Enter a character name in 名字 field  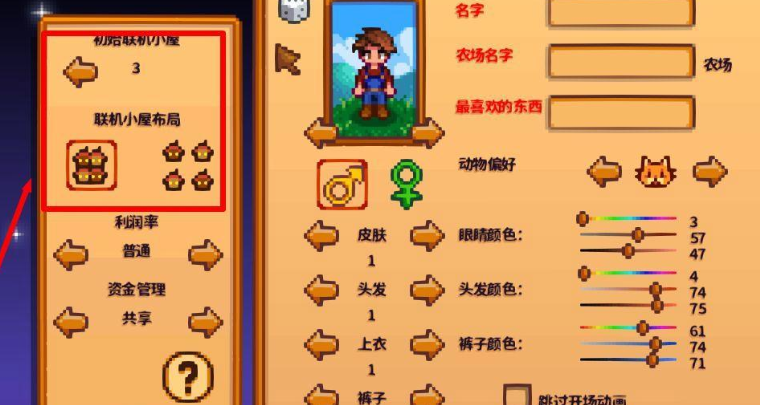(x=620, y=11)
